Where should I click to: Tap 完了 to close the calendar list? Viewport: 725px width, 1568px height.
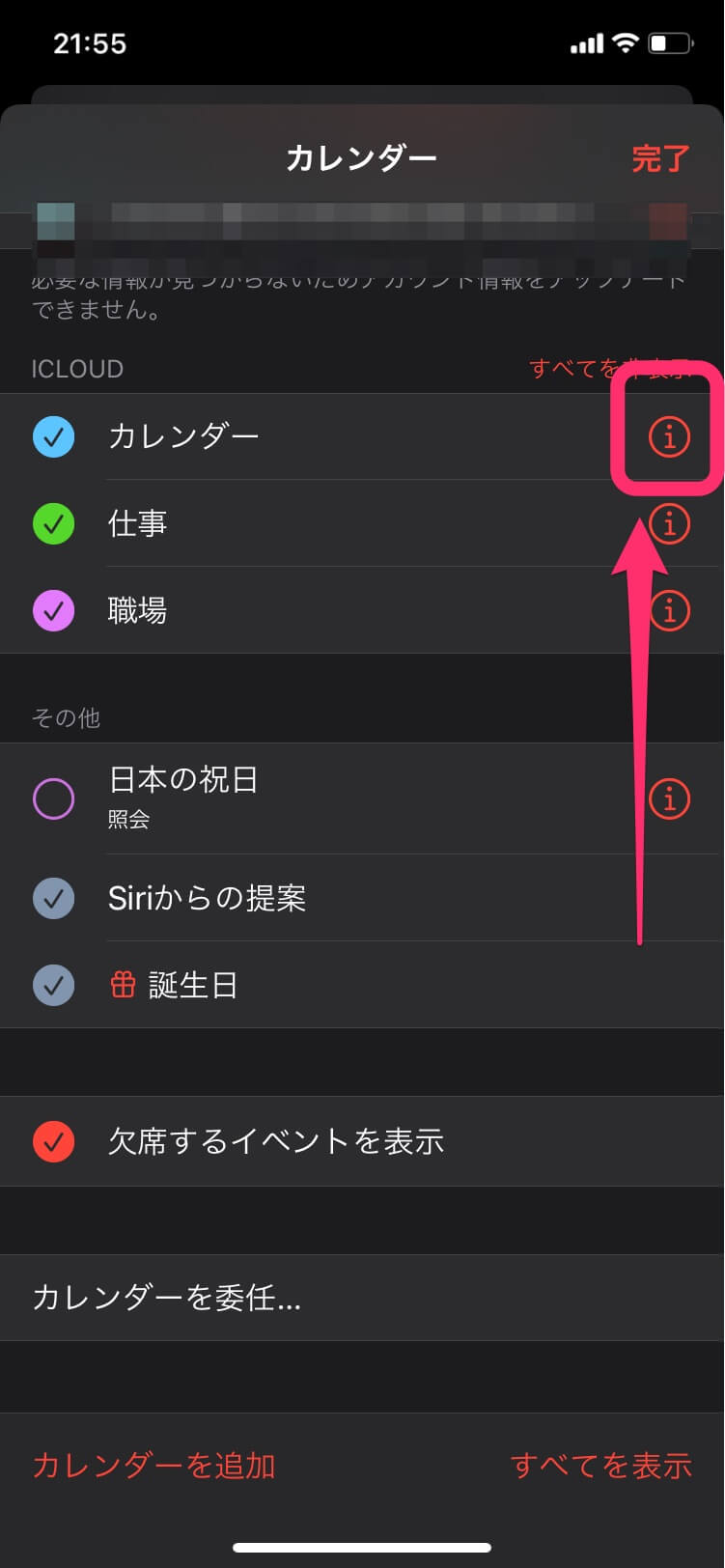660,158
